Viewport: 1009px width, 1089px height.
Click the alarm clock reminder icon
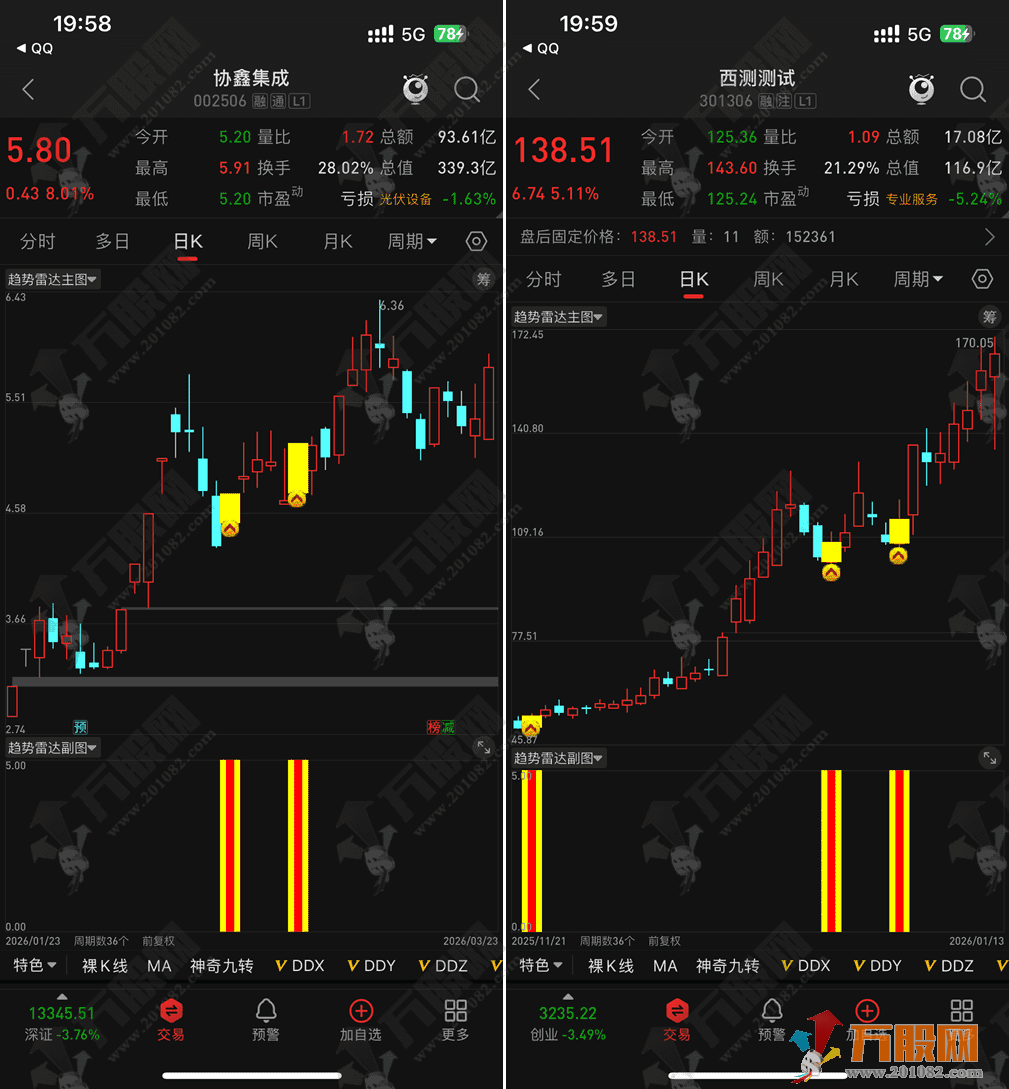click(415, 89)
